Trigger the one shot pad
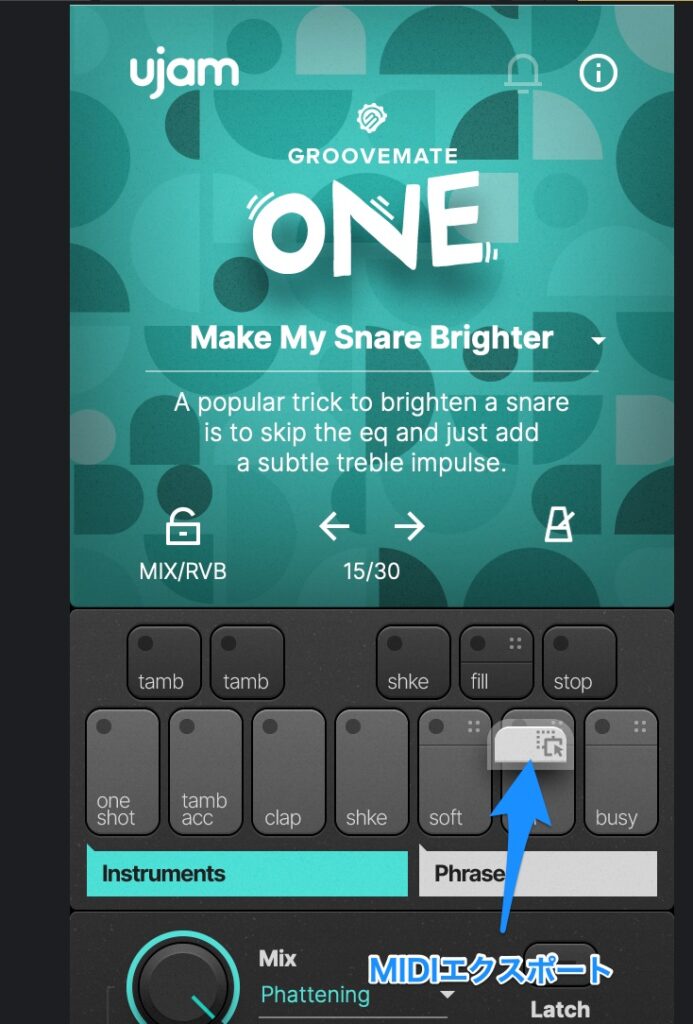 click(122, 771)
